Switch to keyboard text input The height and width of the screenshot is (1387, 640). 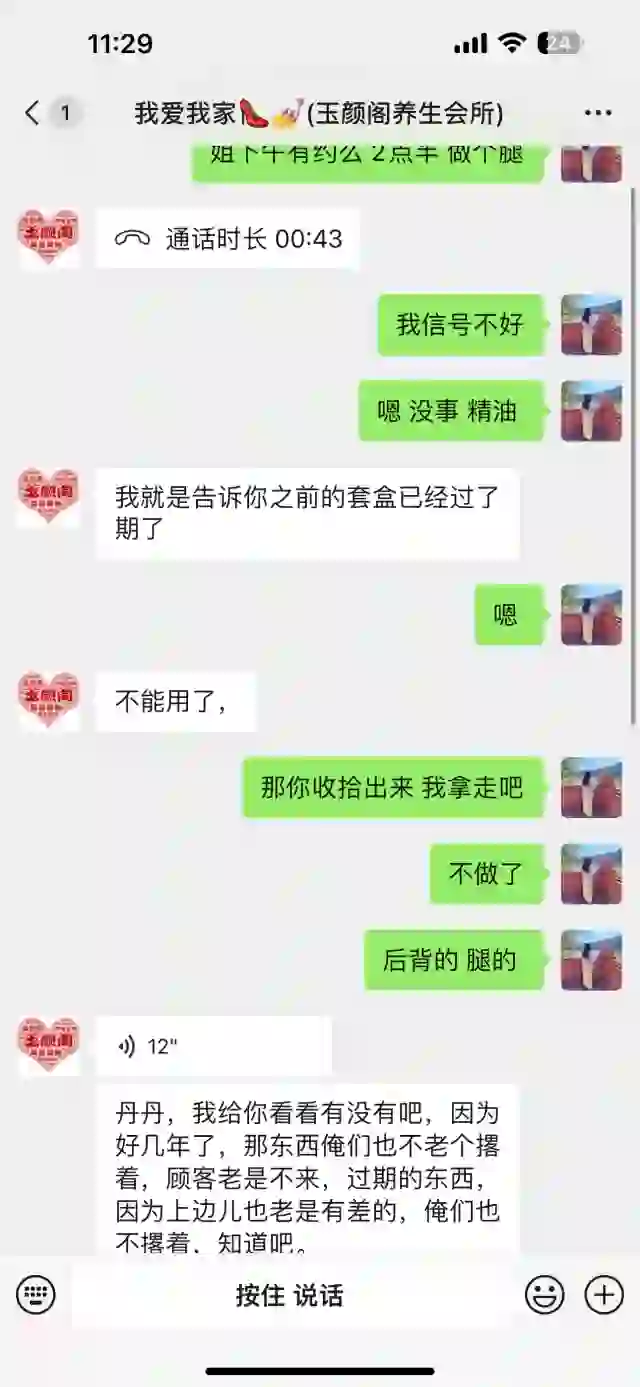pyautogui.click(x=36, y=1295)
